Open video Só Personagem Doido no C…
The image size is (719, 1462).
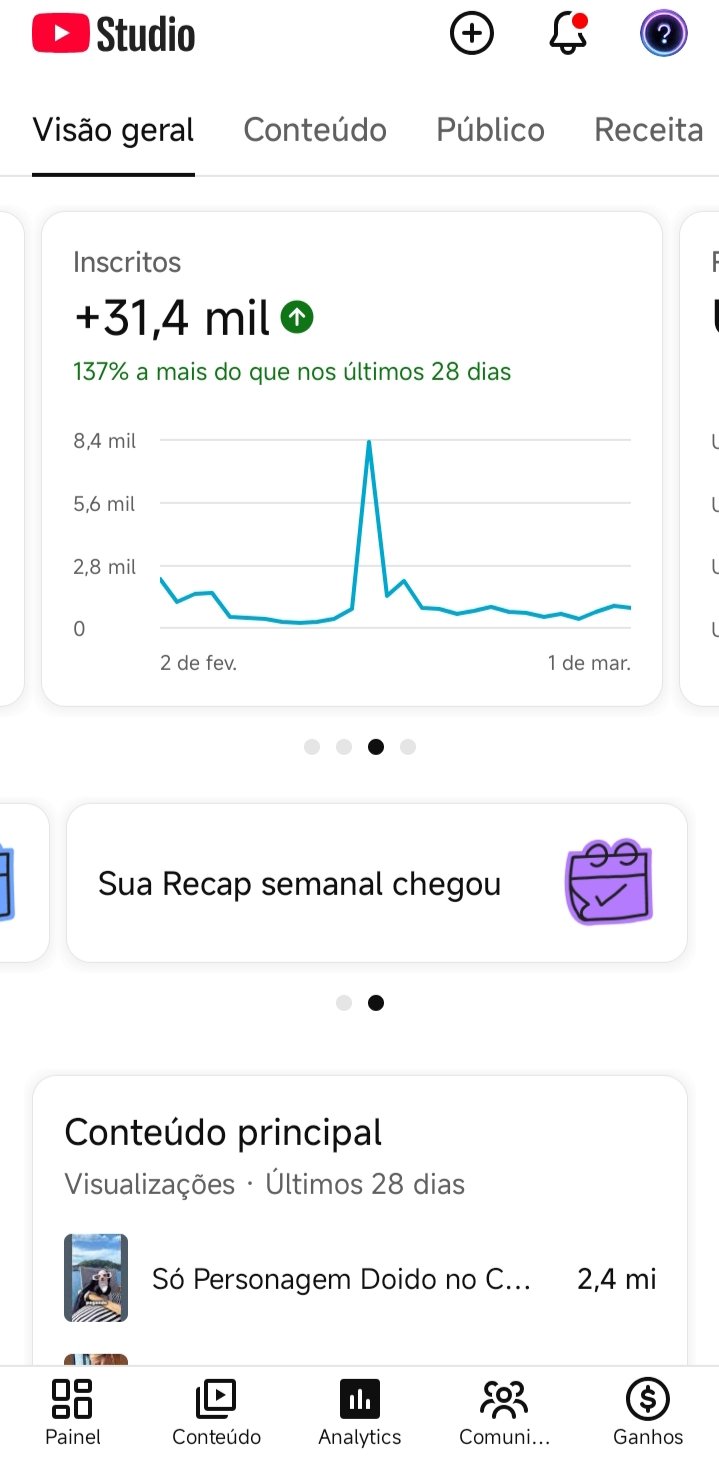(x=340, y=1278)
